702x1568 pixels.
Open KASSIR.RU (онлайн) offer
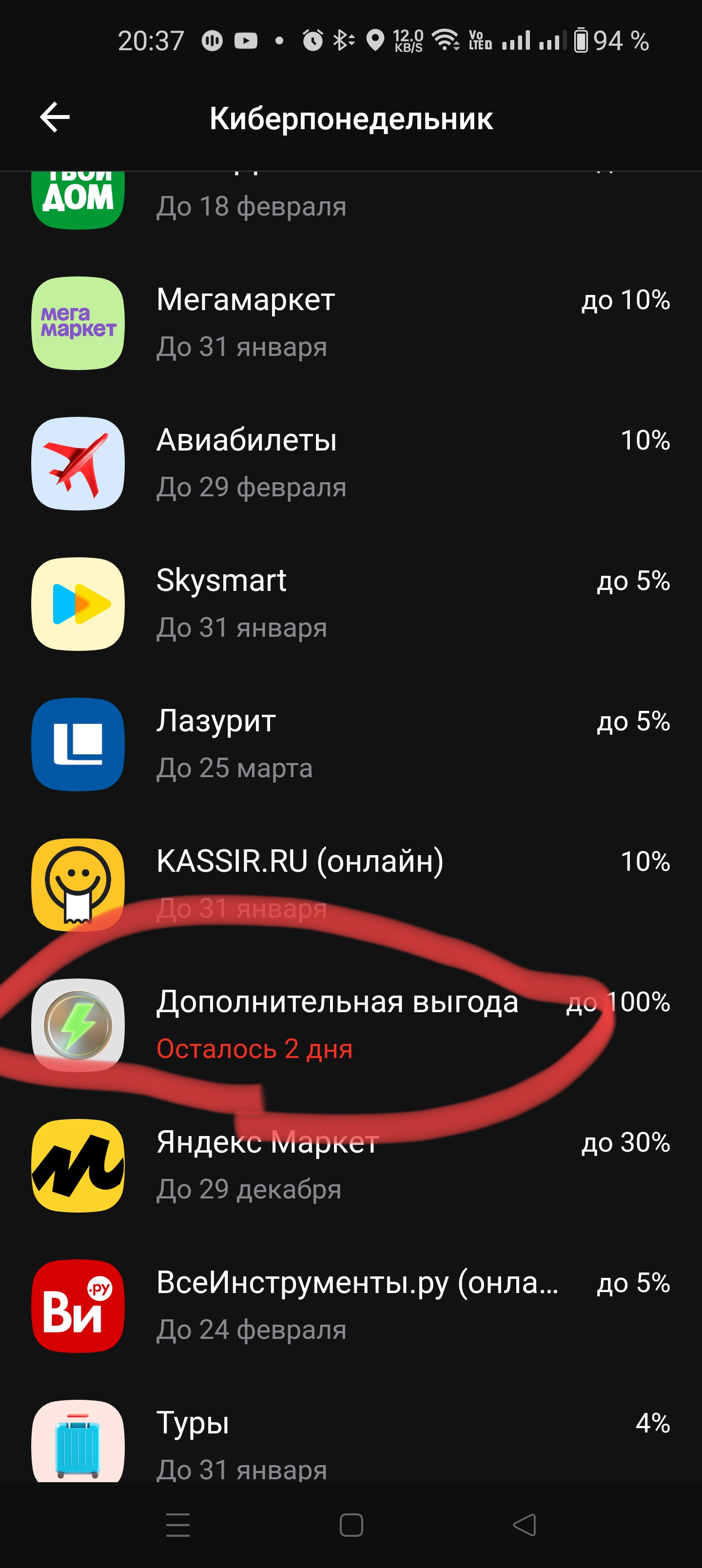[x=351, y=884]
